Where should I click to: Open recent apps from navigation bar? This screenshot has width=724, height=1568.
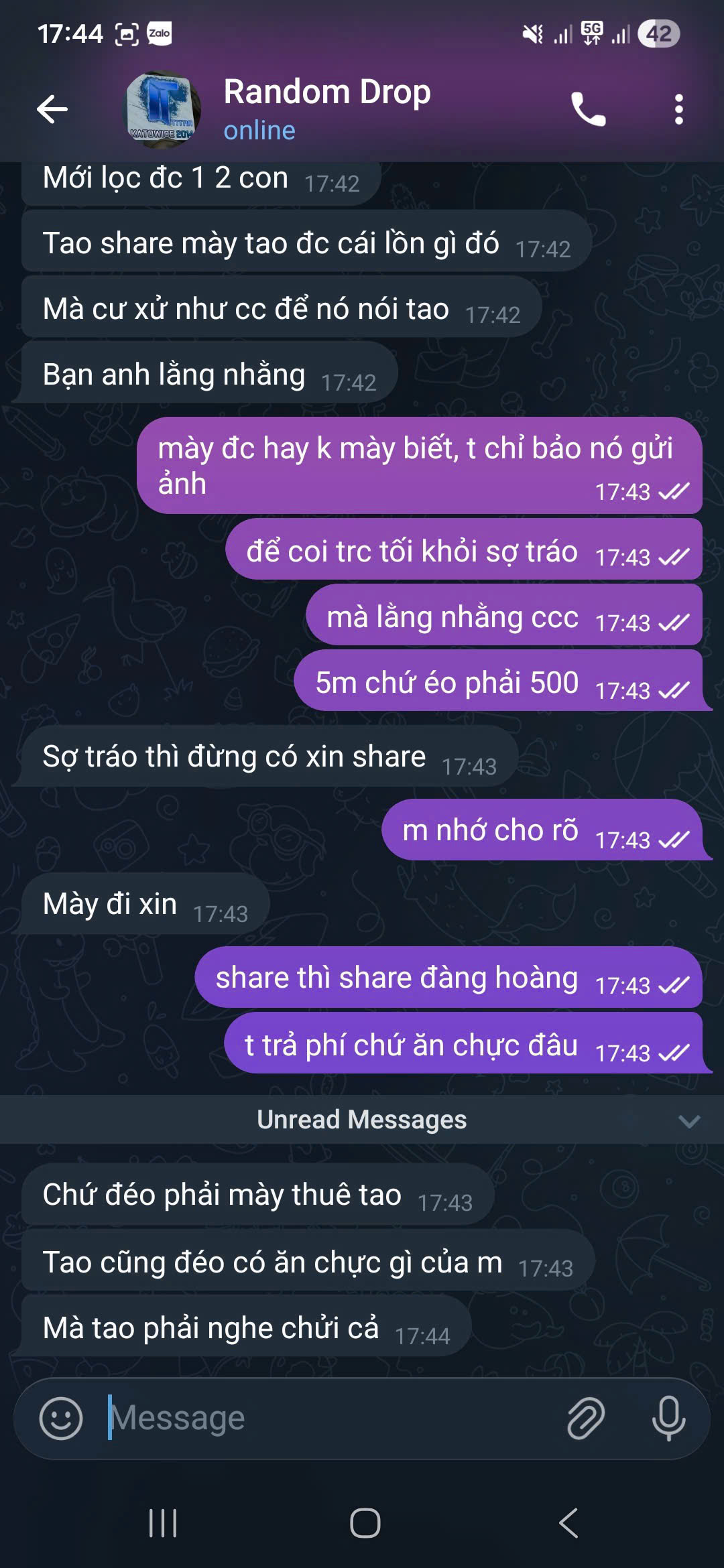(x=163, y=1523)
